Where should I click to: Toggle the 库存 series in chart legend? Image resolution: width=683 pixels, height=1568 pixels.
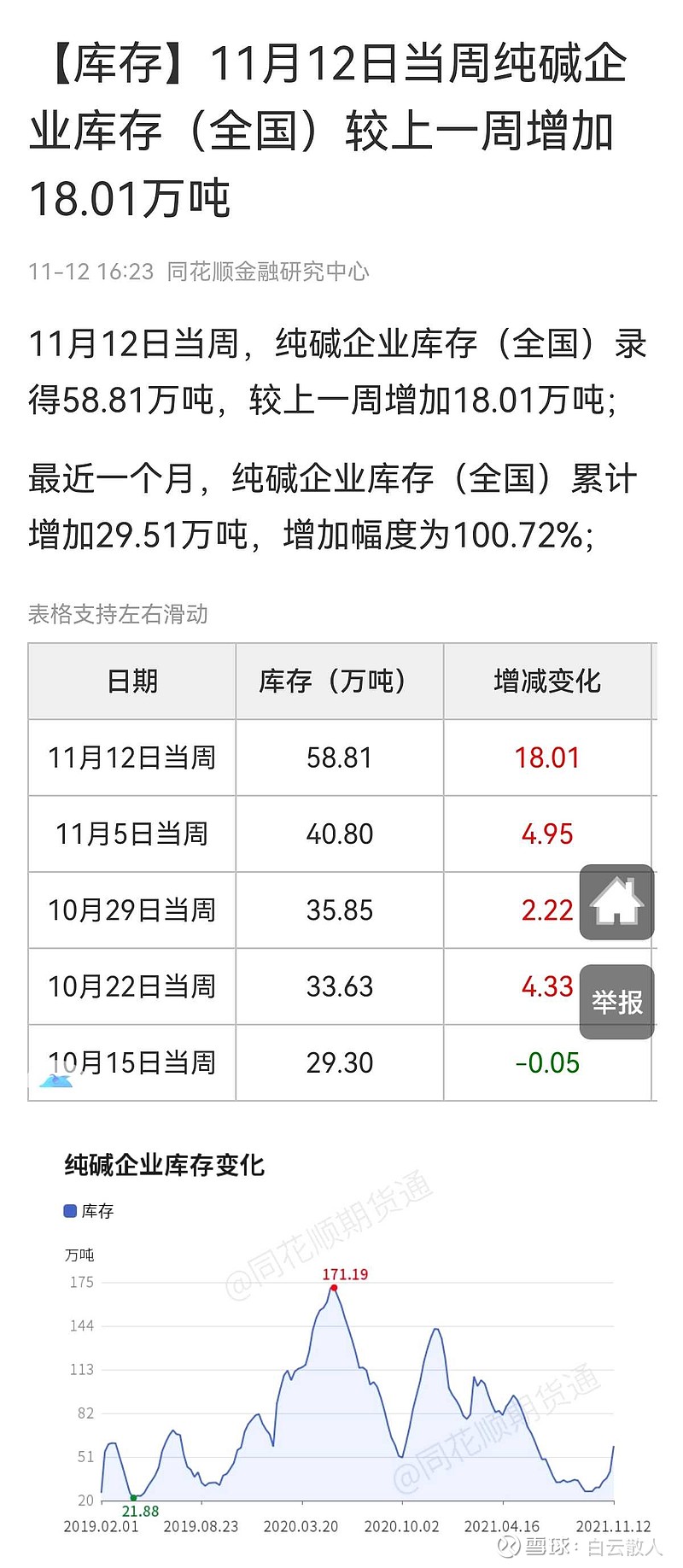click(x=89, y=1211)
